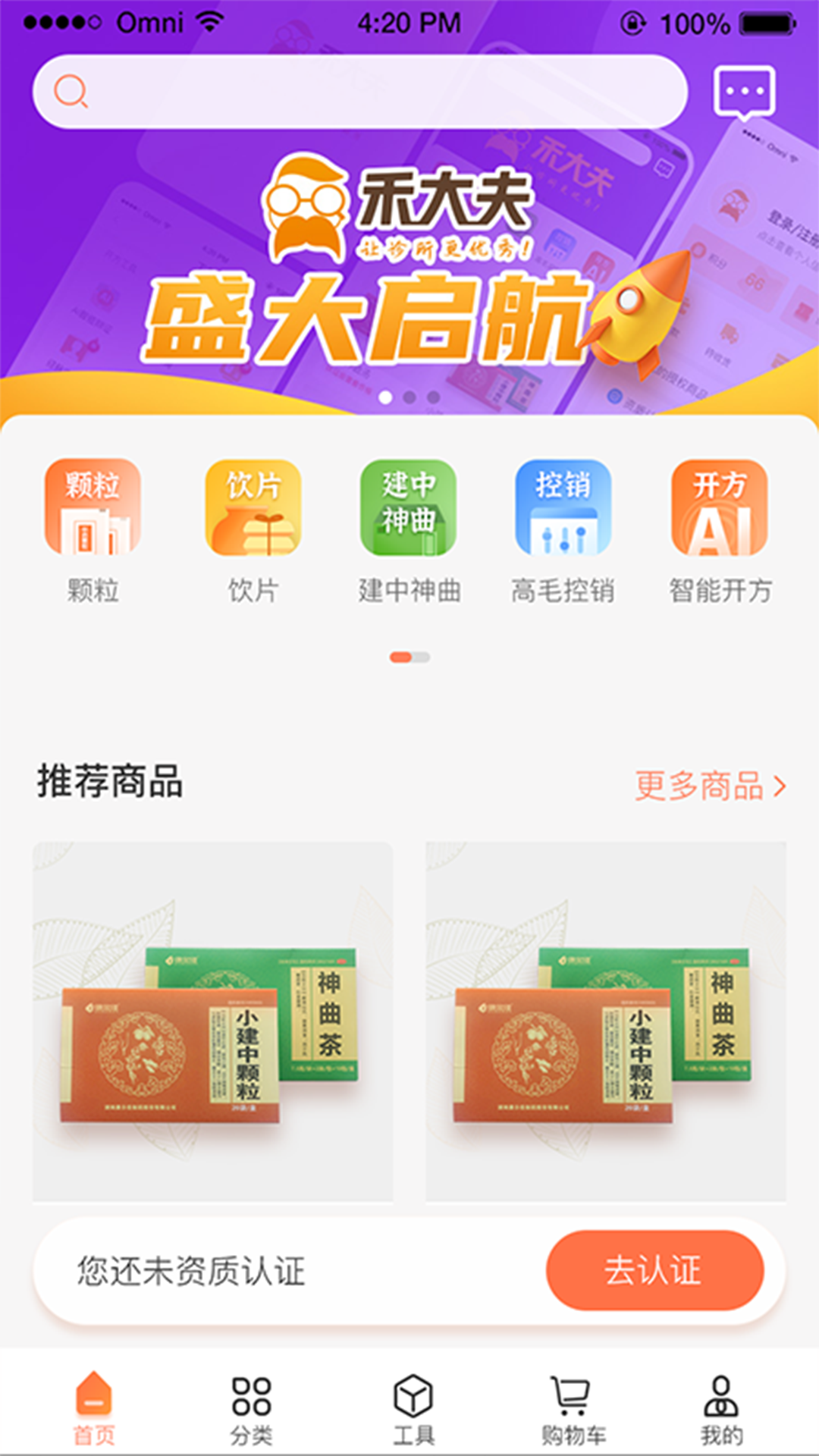
Task: Go to the 购物车 tab
Action: tap(573, 1411)
